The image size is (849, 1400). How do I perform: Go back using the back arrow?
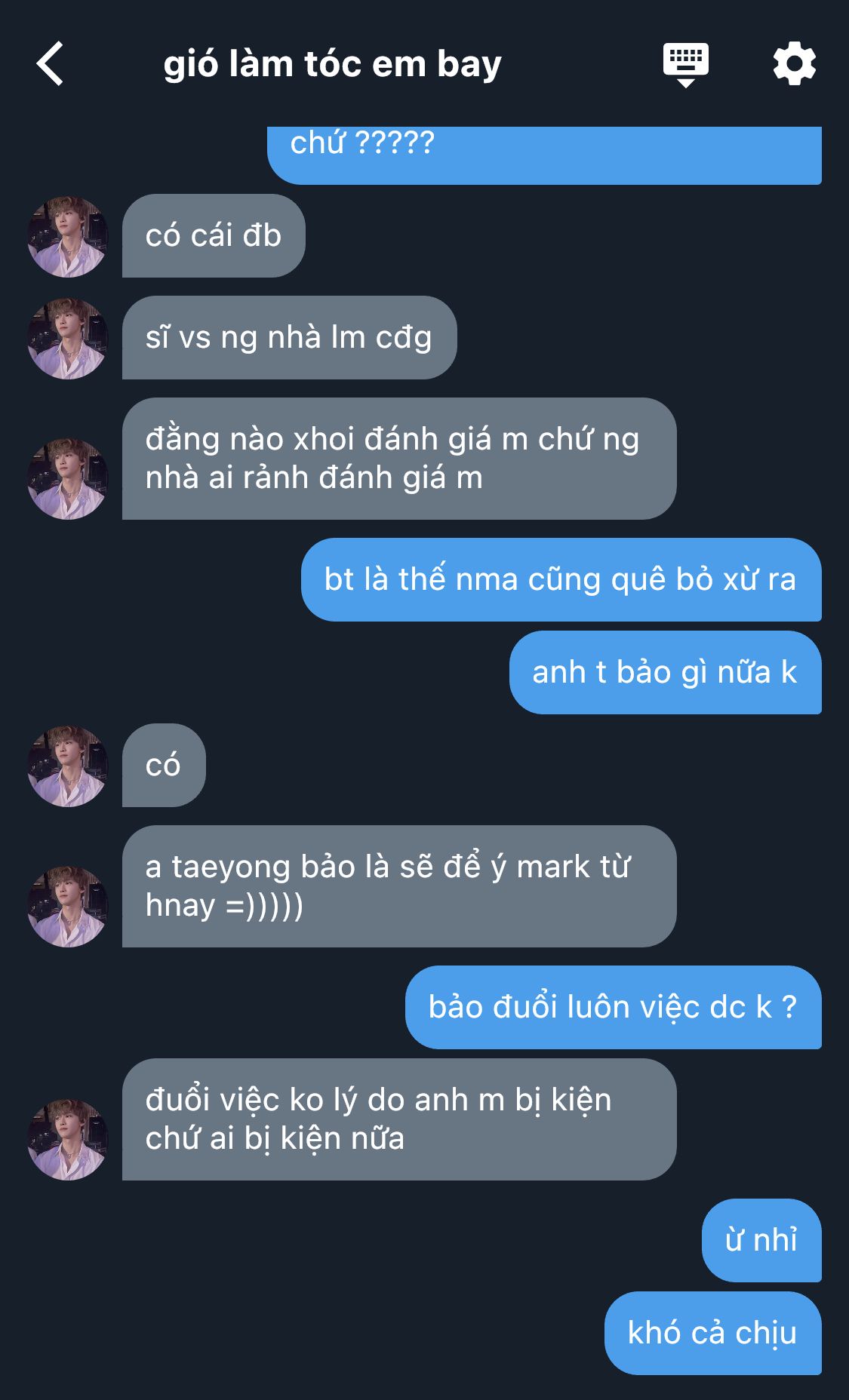tap(50, 63)
